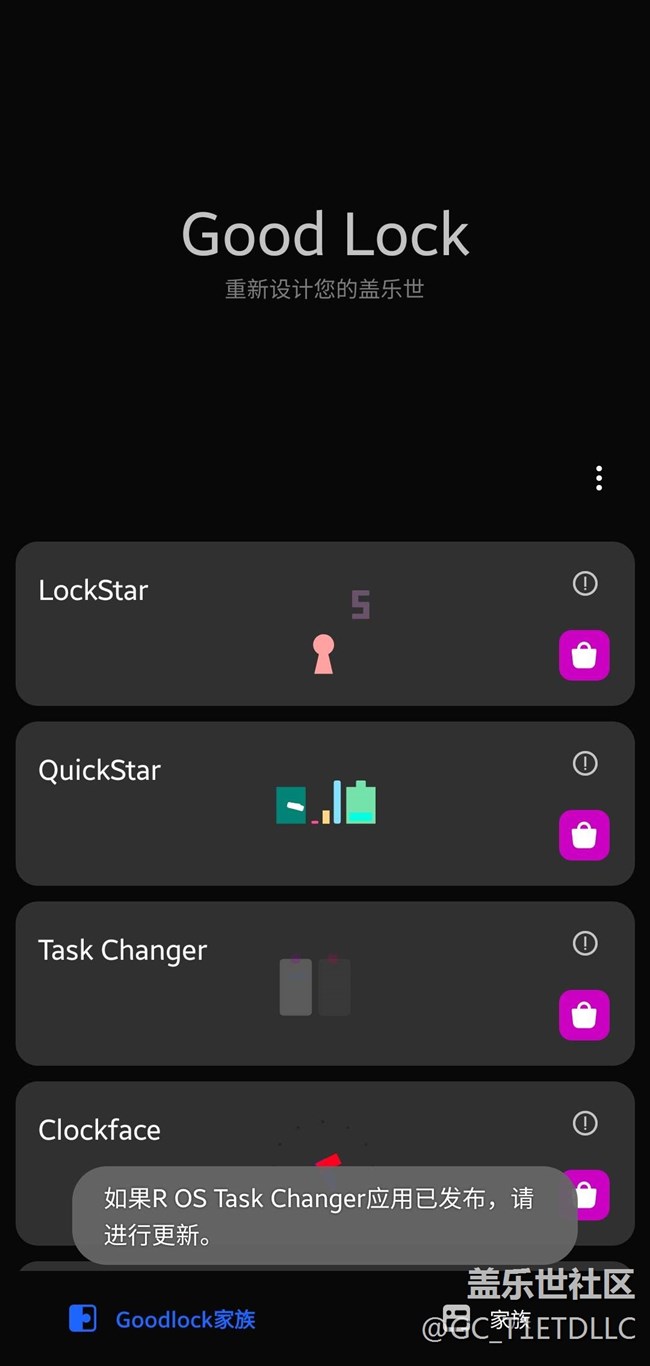Open the LockStar card
650x1366 pixels.
pos(325,624)
